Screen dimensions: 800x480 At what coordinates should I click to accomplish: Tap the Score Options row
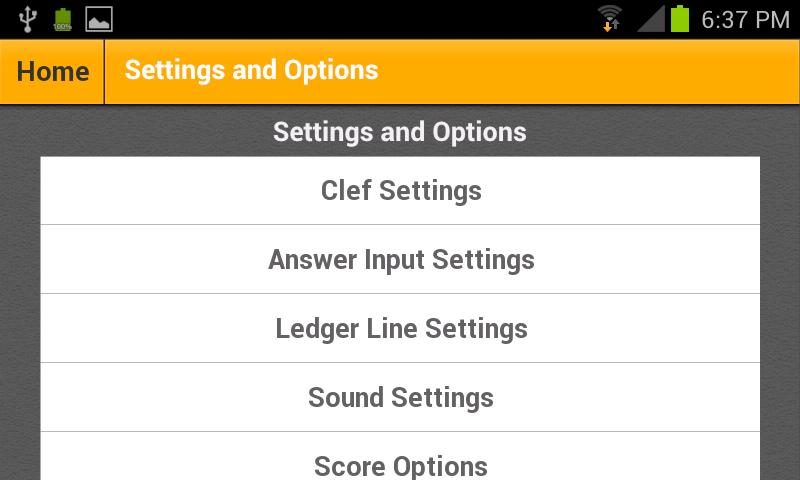click(400, 462)
